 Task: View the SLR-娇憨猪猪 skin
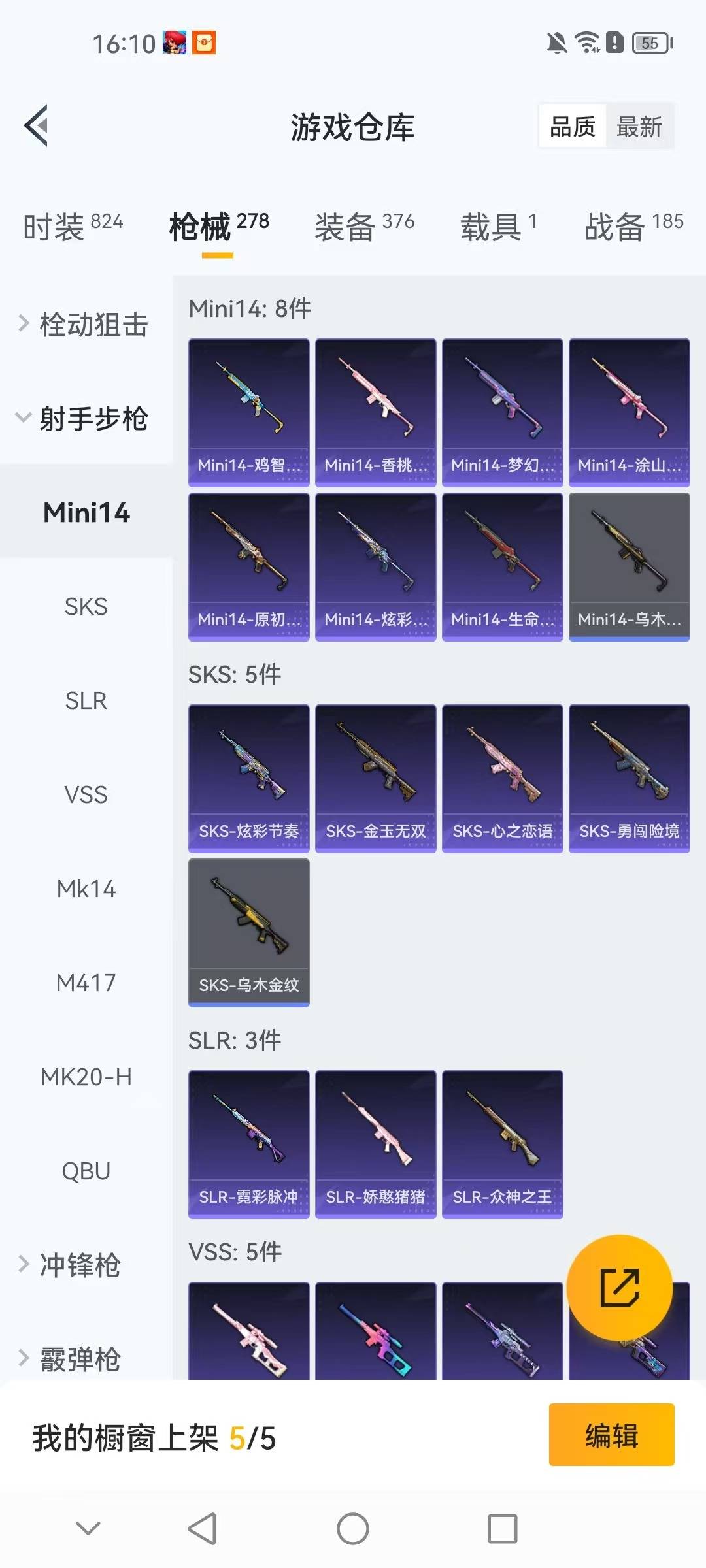[x=375, y=1144]
